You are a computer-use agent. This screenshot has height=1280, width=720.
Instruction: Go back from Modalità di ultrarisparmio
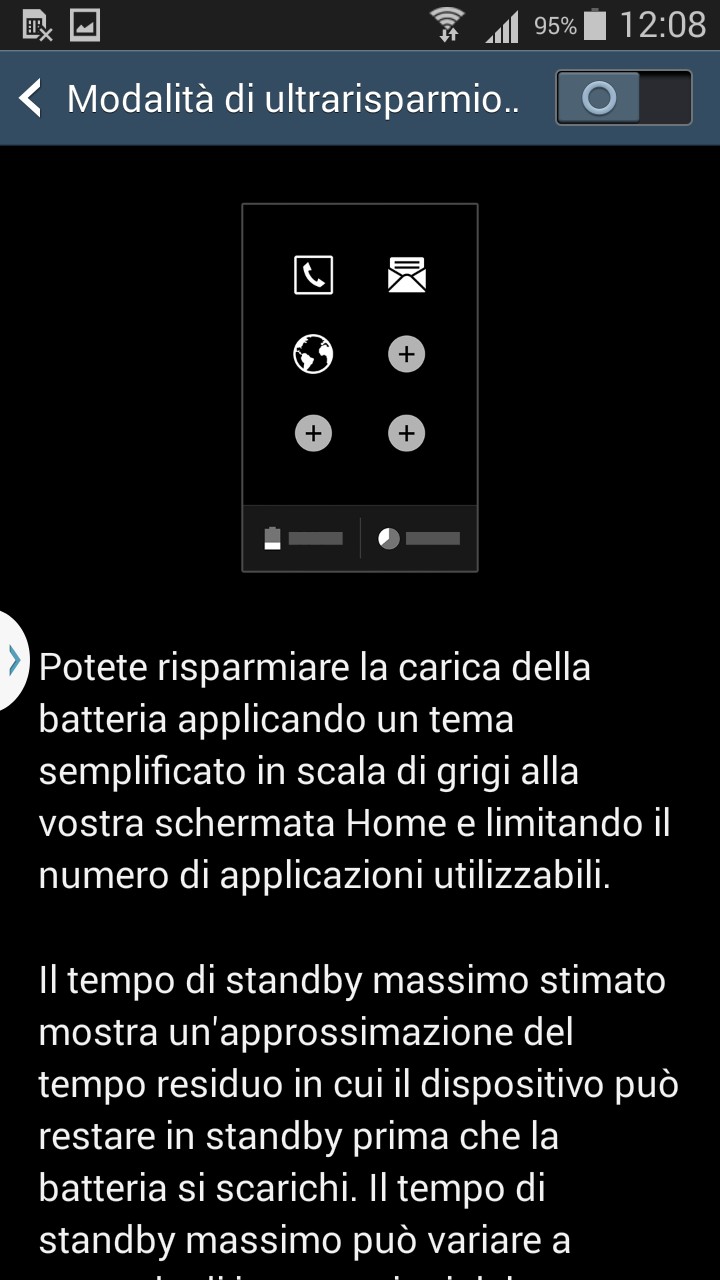[32, 99]
